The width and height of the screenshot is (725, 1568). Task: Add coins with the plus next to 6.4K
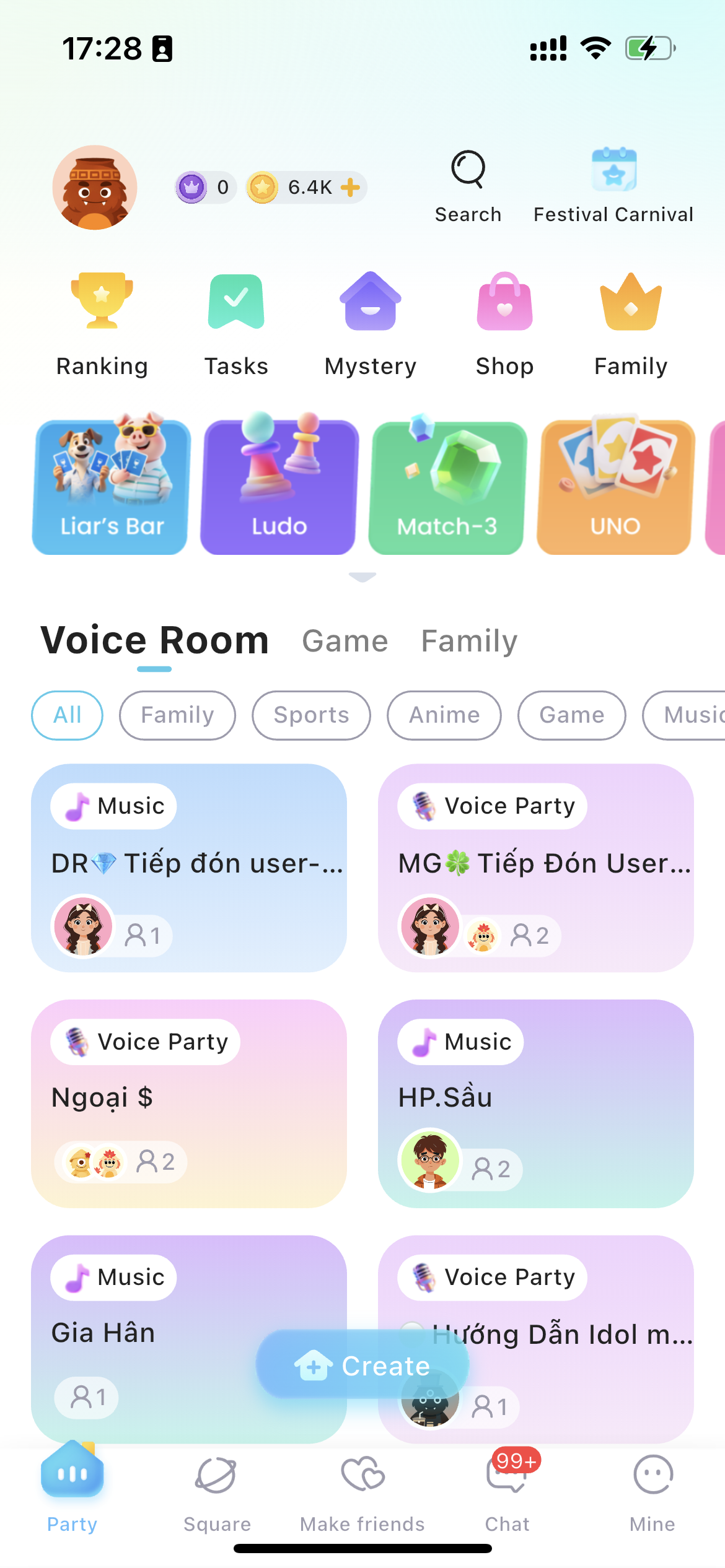click(350, 187)
